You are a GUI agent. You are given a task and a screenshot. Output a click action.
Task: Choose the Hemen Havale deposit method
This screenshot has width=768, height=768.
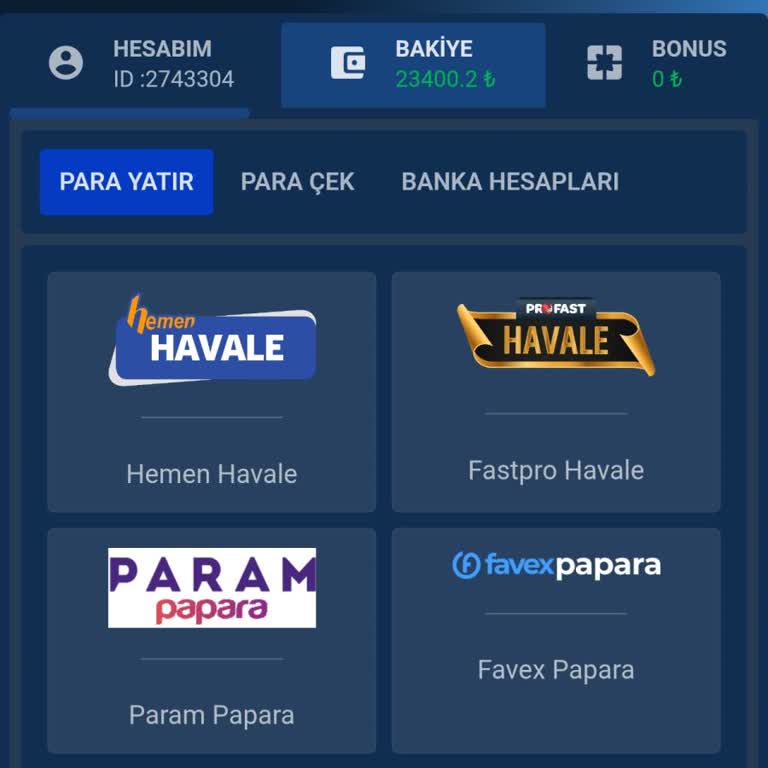point(212,392)
